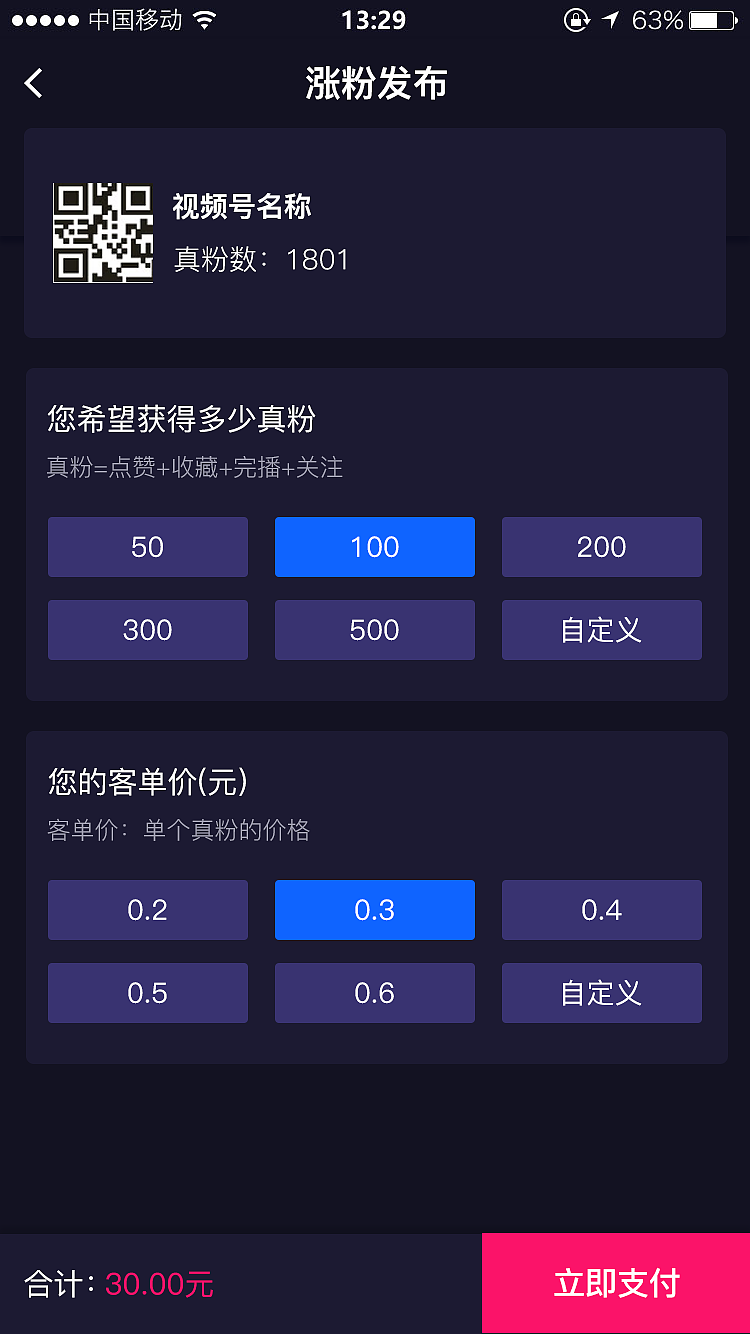Select 50 real fans
Viewport: 750px width, 1334px height.
pyautogui.click(x=148, y=547)
